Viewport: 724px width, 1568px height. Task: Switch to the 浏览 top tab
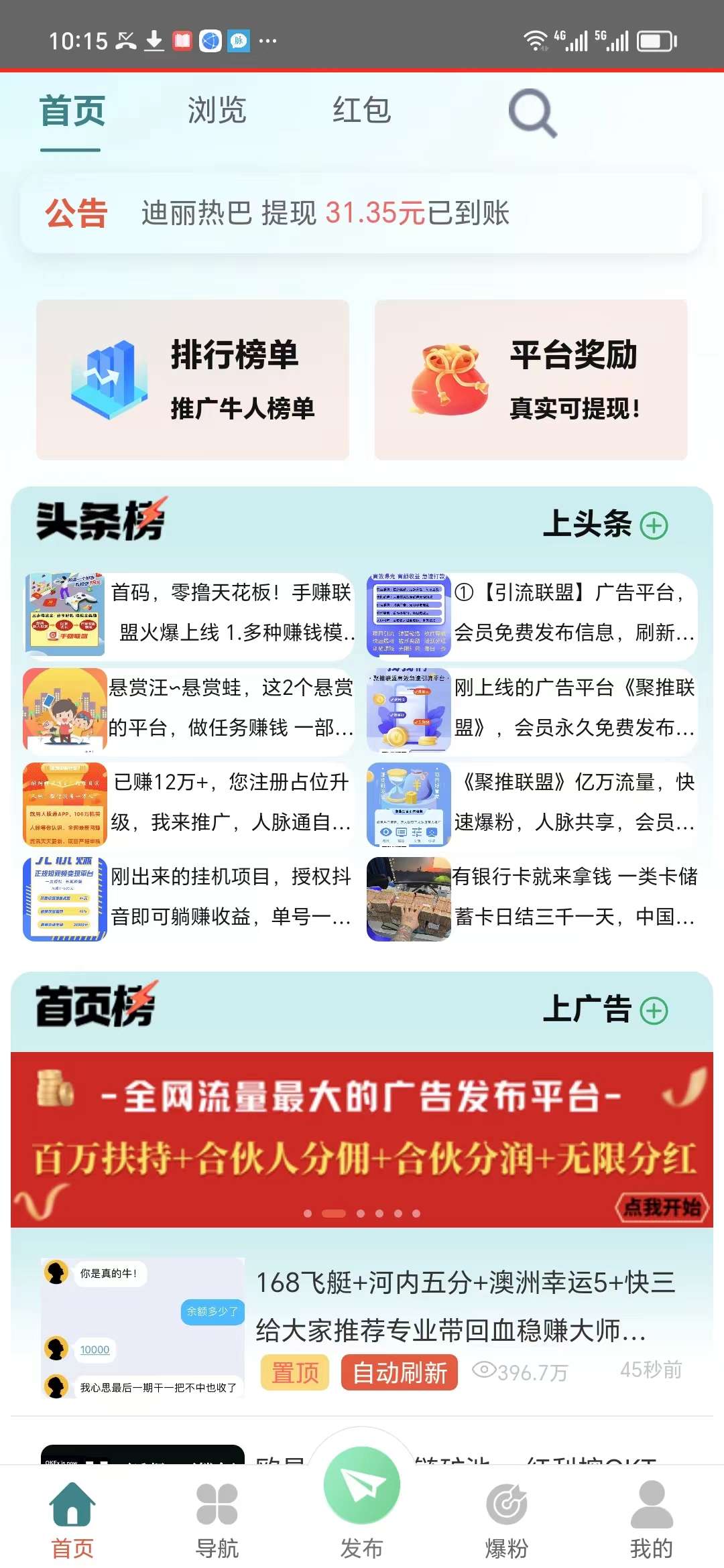pyautogui.click(x=217, y=111)
